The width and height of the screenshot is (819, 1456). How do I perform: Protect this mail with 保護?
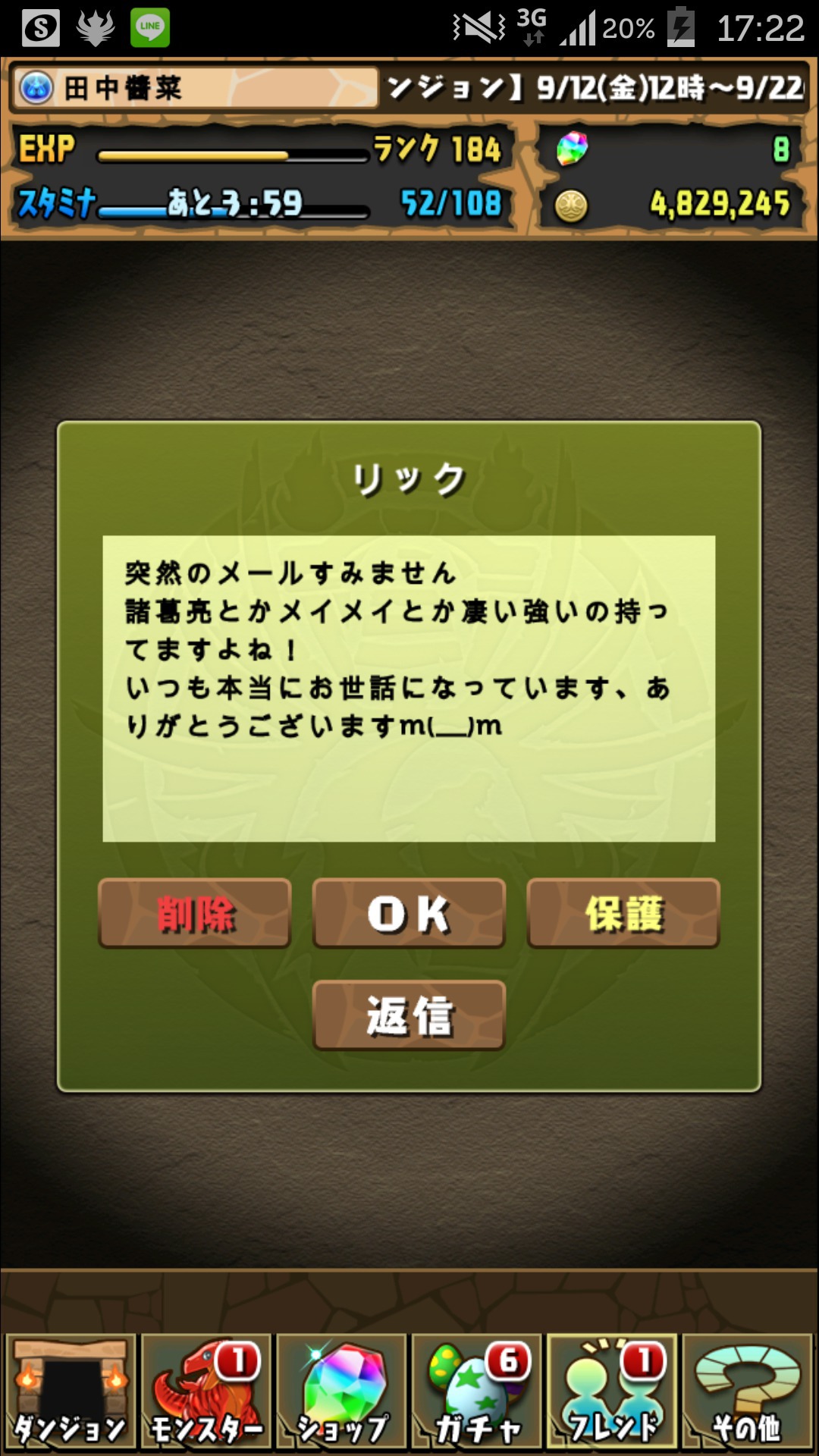pyautogui.click(x=623, y=913)
